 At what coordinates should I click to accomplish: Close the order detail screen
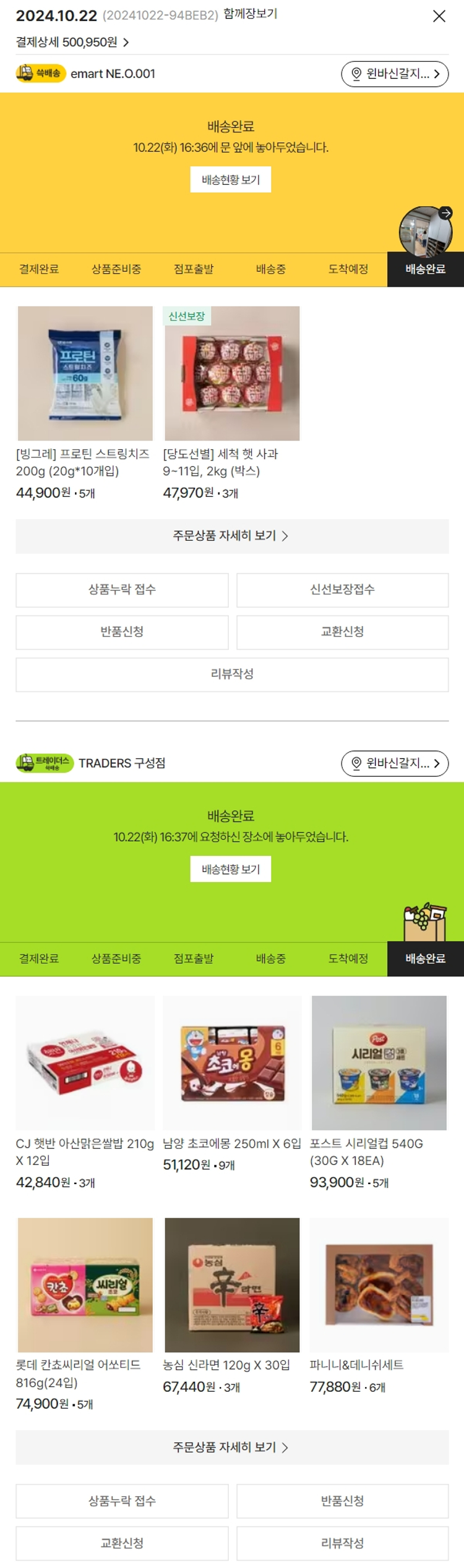pos(439,16)
